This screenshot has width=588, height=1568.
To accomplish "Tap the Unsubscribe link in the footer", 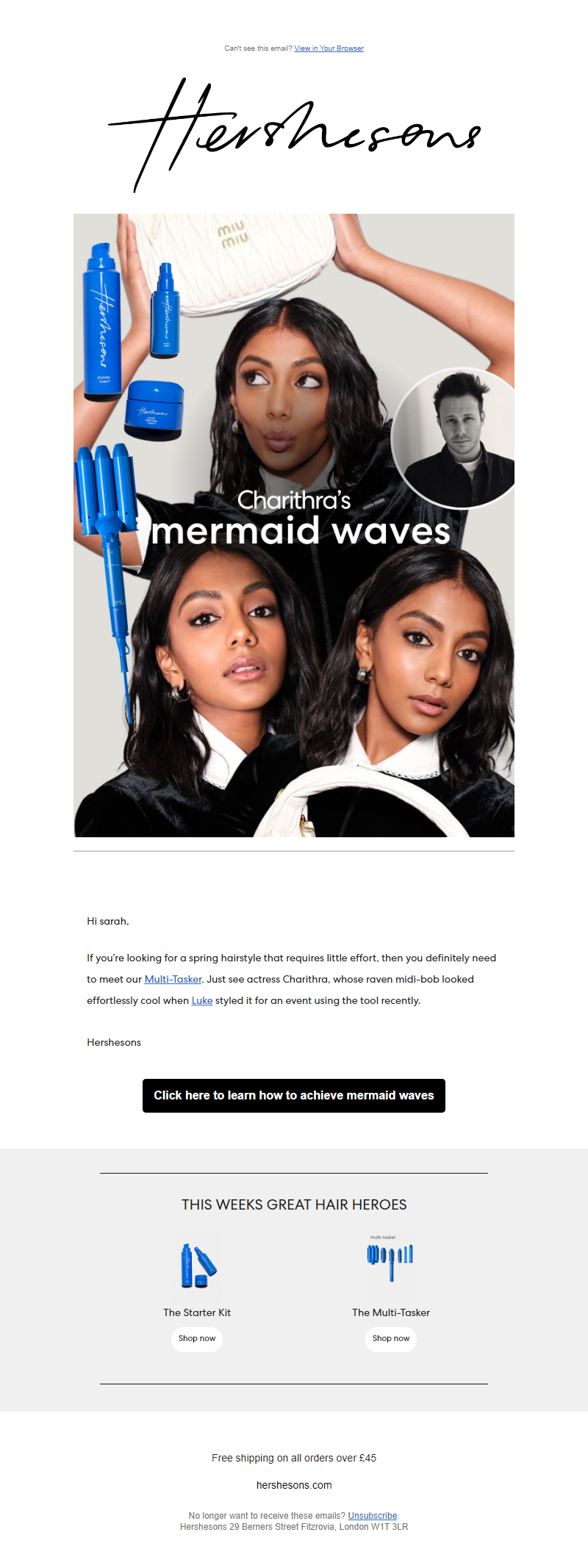I will coord(372,1515).
